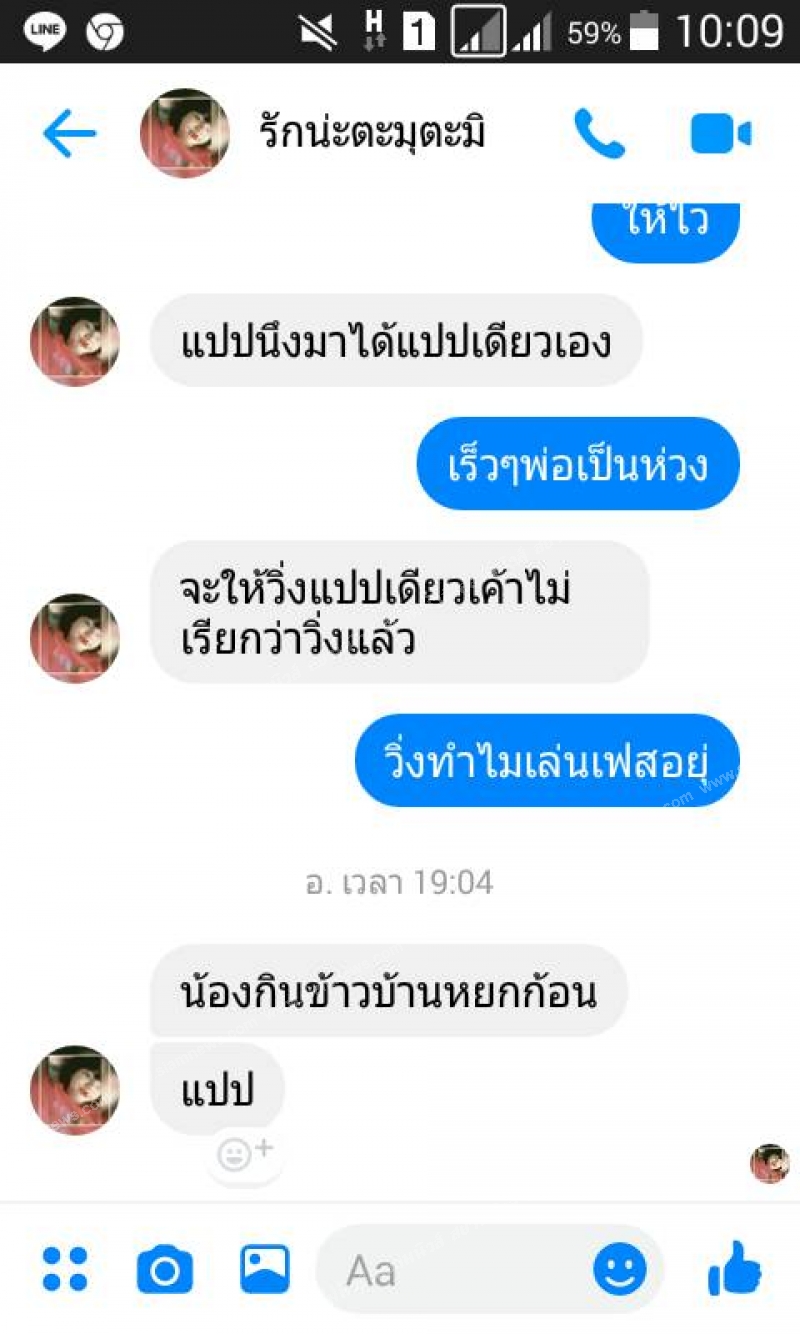
Task: Start a video call in this chat
Action: coord(720,134)
